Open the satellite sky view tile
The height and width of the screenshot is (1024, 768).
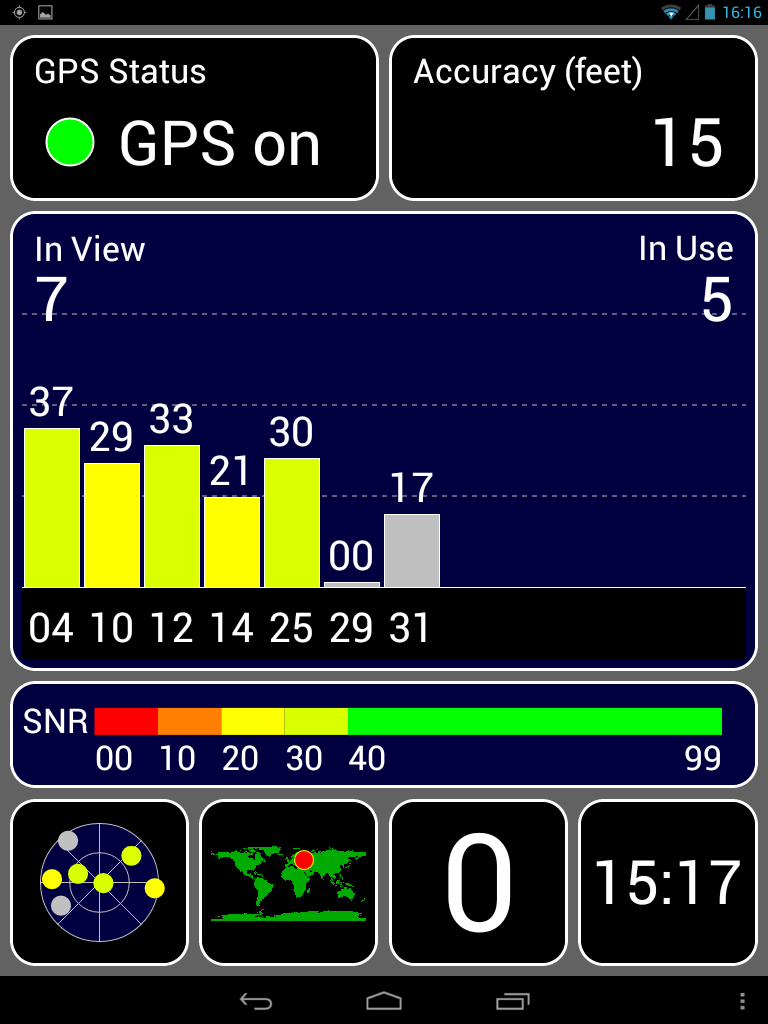[x=99, y=882]
